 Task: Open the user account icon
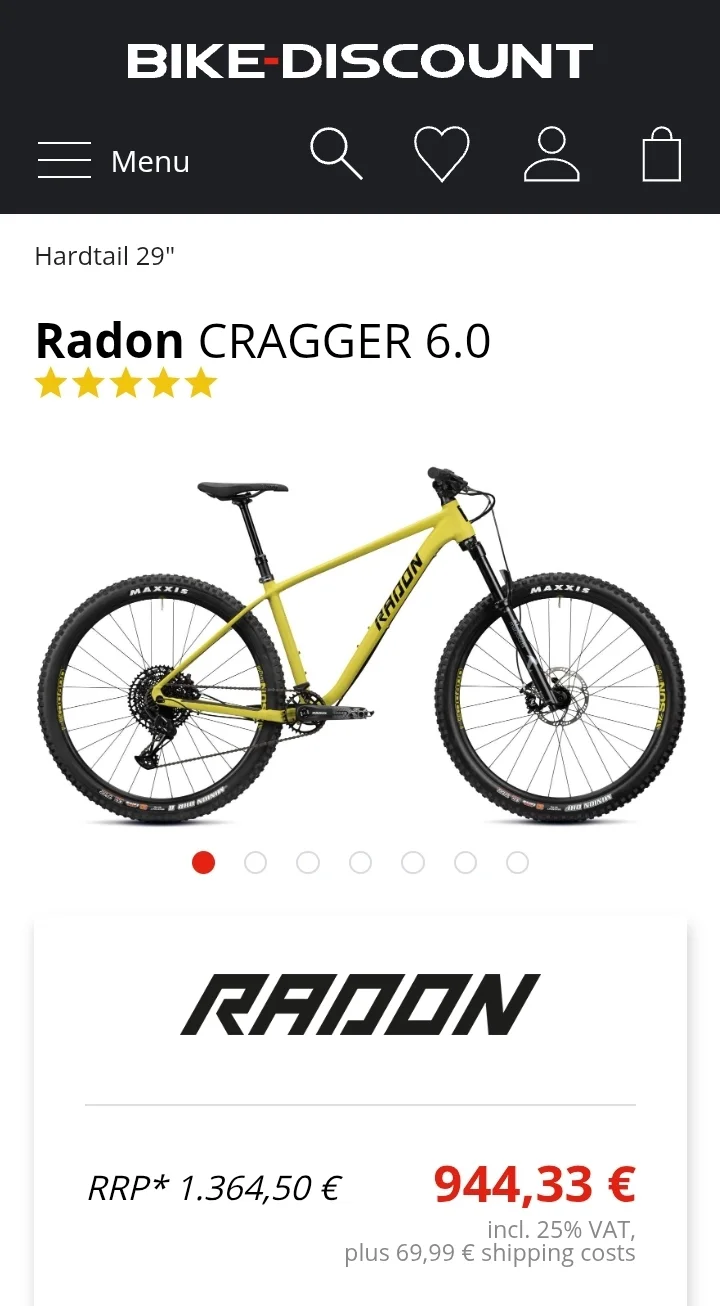pyautogui.click(x=551, y=155)
